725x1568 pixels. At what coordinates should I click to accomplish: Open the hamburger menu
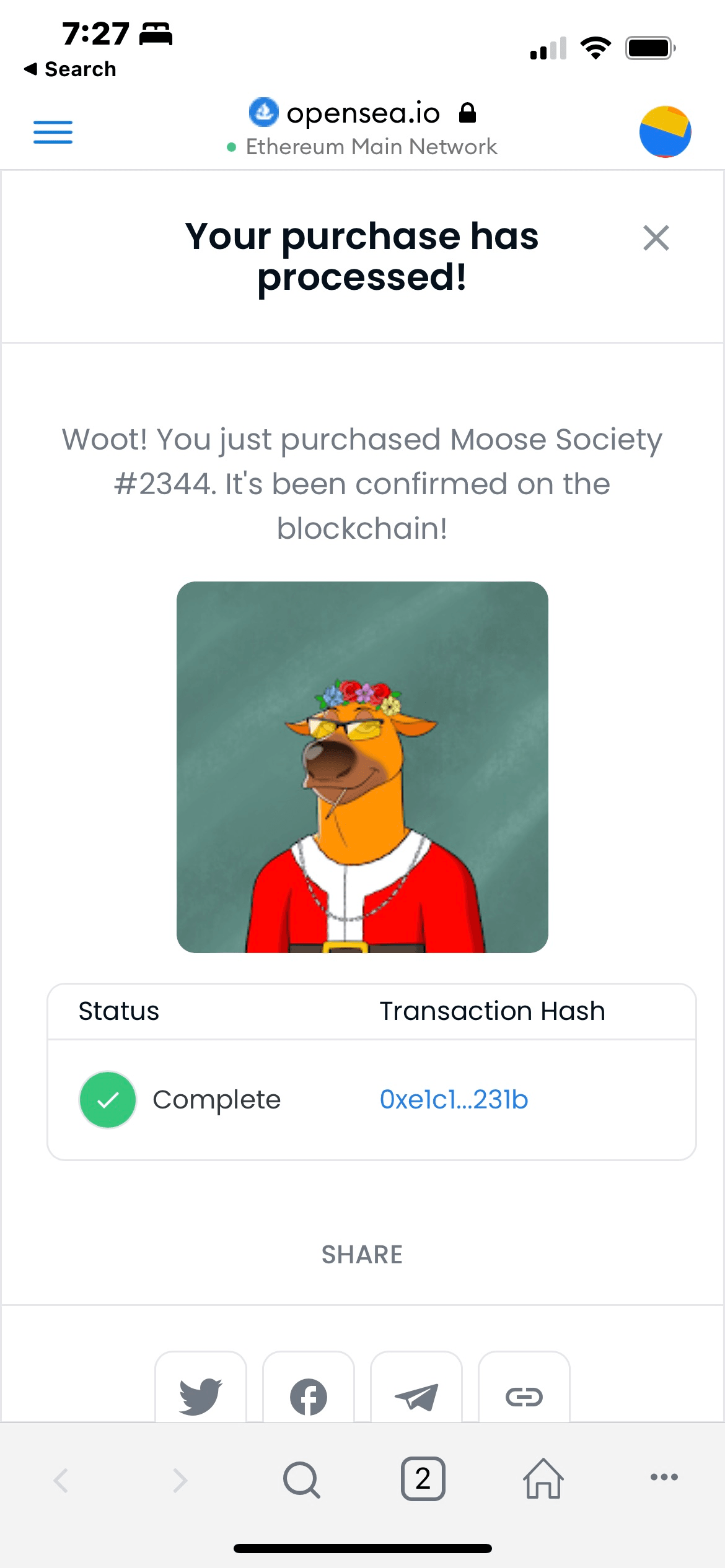point(53,132)
